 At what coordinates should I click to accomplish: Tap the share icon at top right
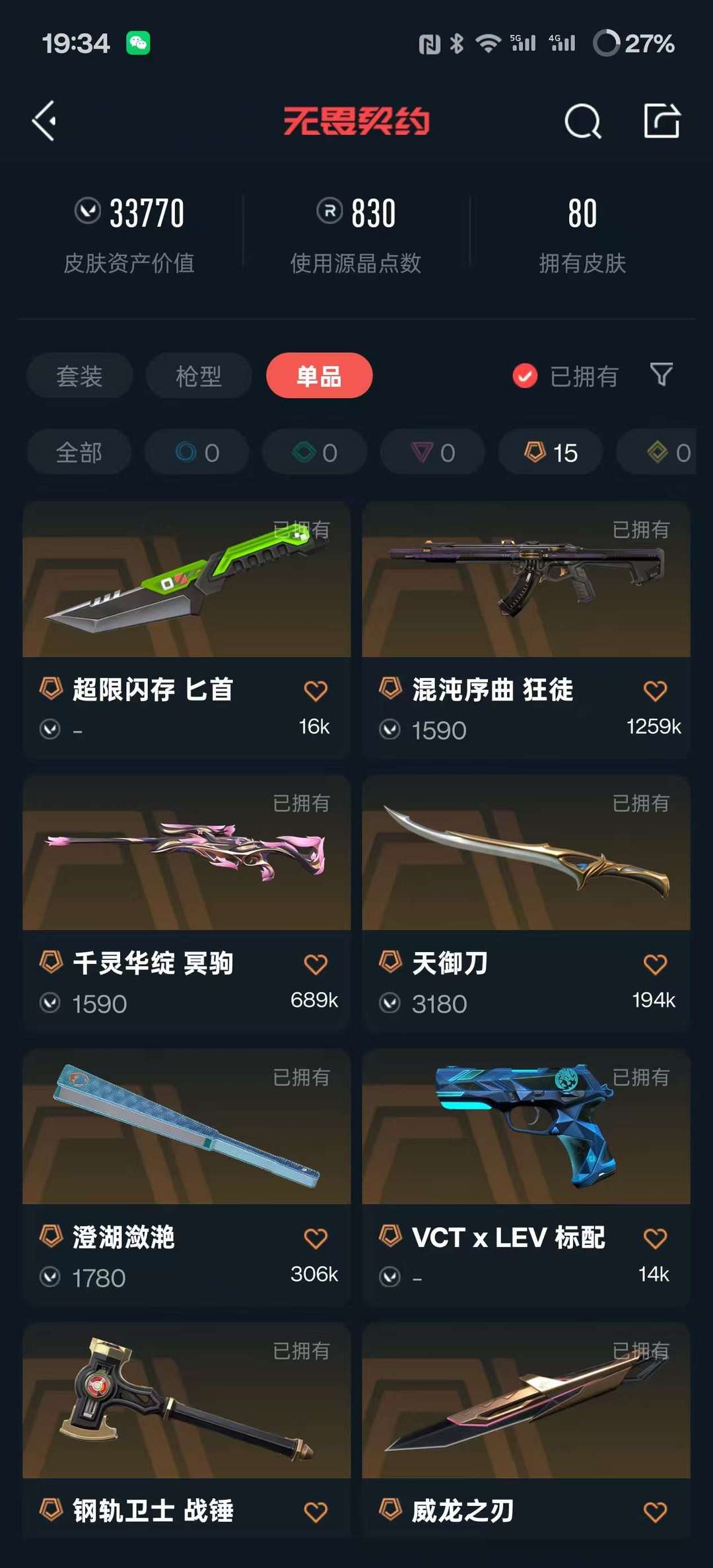tap(662, 121)
